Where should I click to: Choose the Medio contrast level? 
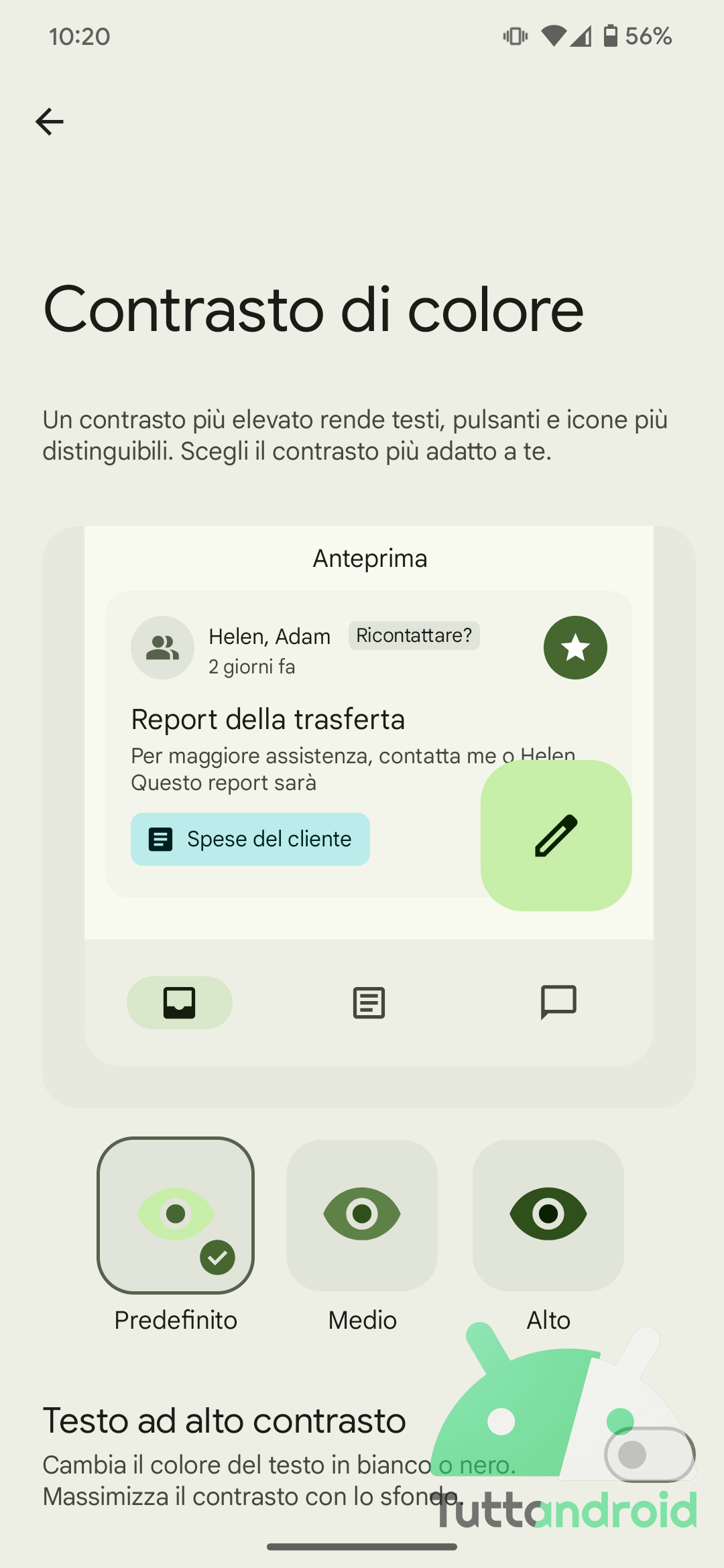(362, 1215)
